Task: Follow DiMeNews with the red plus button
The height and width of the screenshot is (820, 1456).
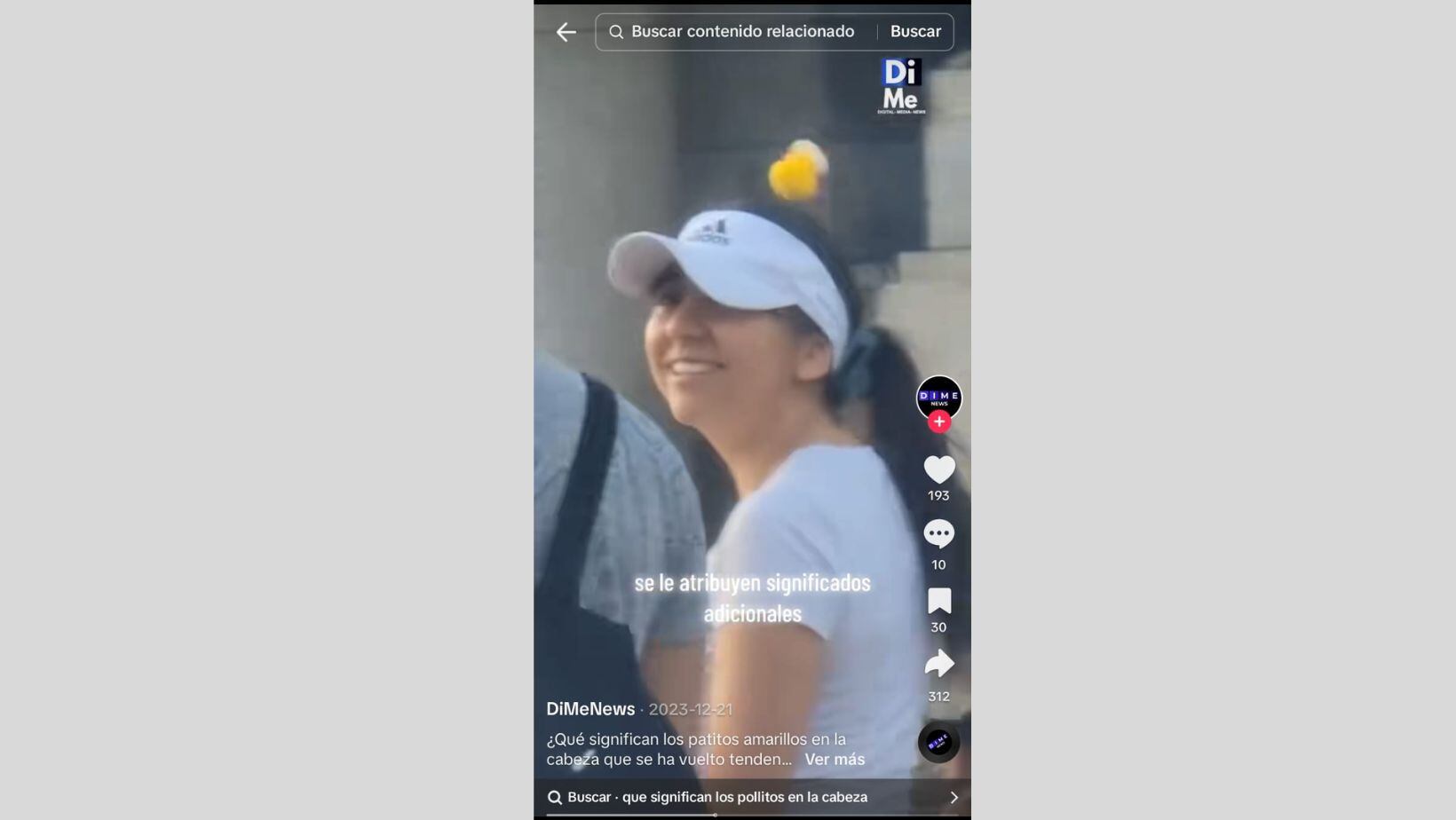Action: pyautogui.click(x=938, y=422)
